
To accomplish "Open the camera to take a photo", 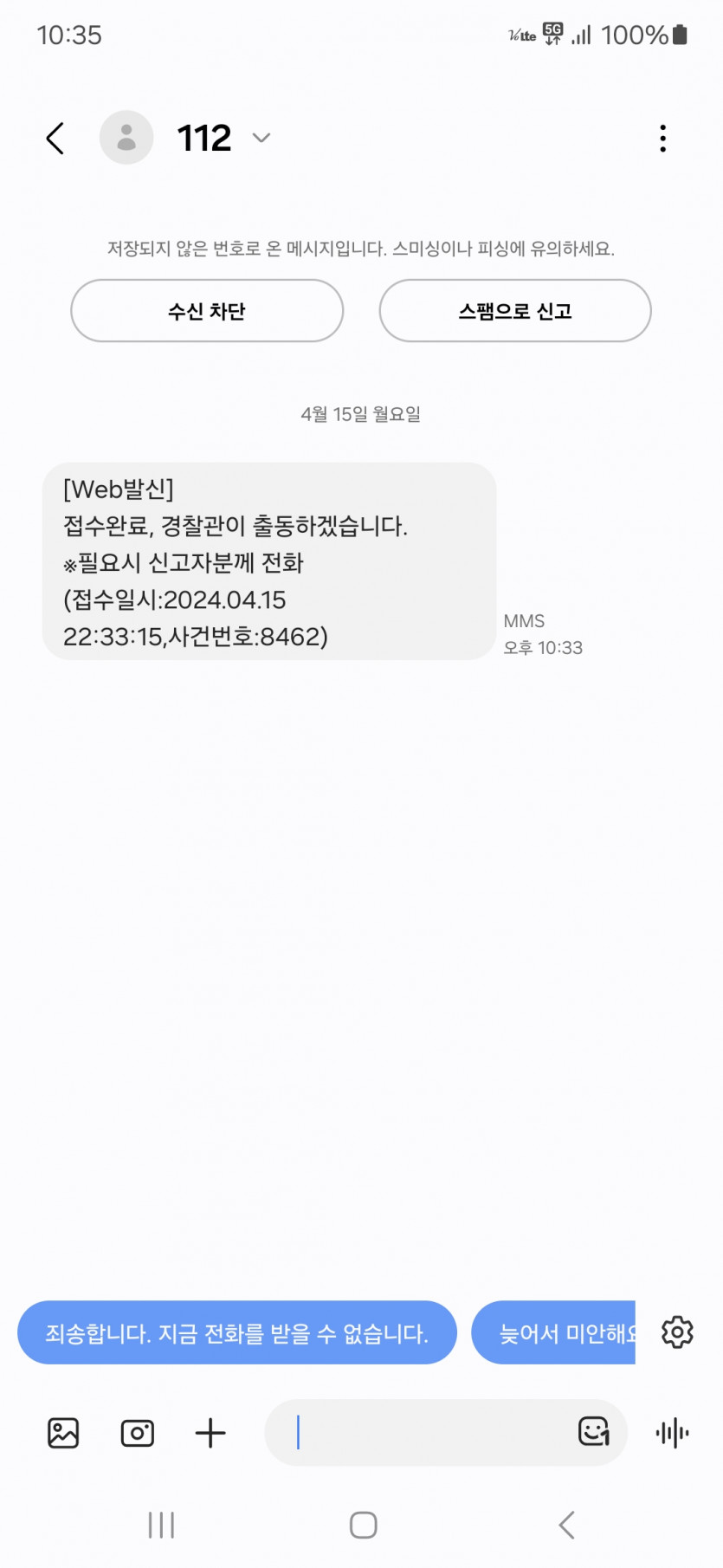I will coord(138,1434).
